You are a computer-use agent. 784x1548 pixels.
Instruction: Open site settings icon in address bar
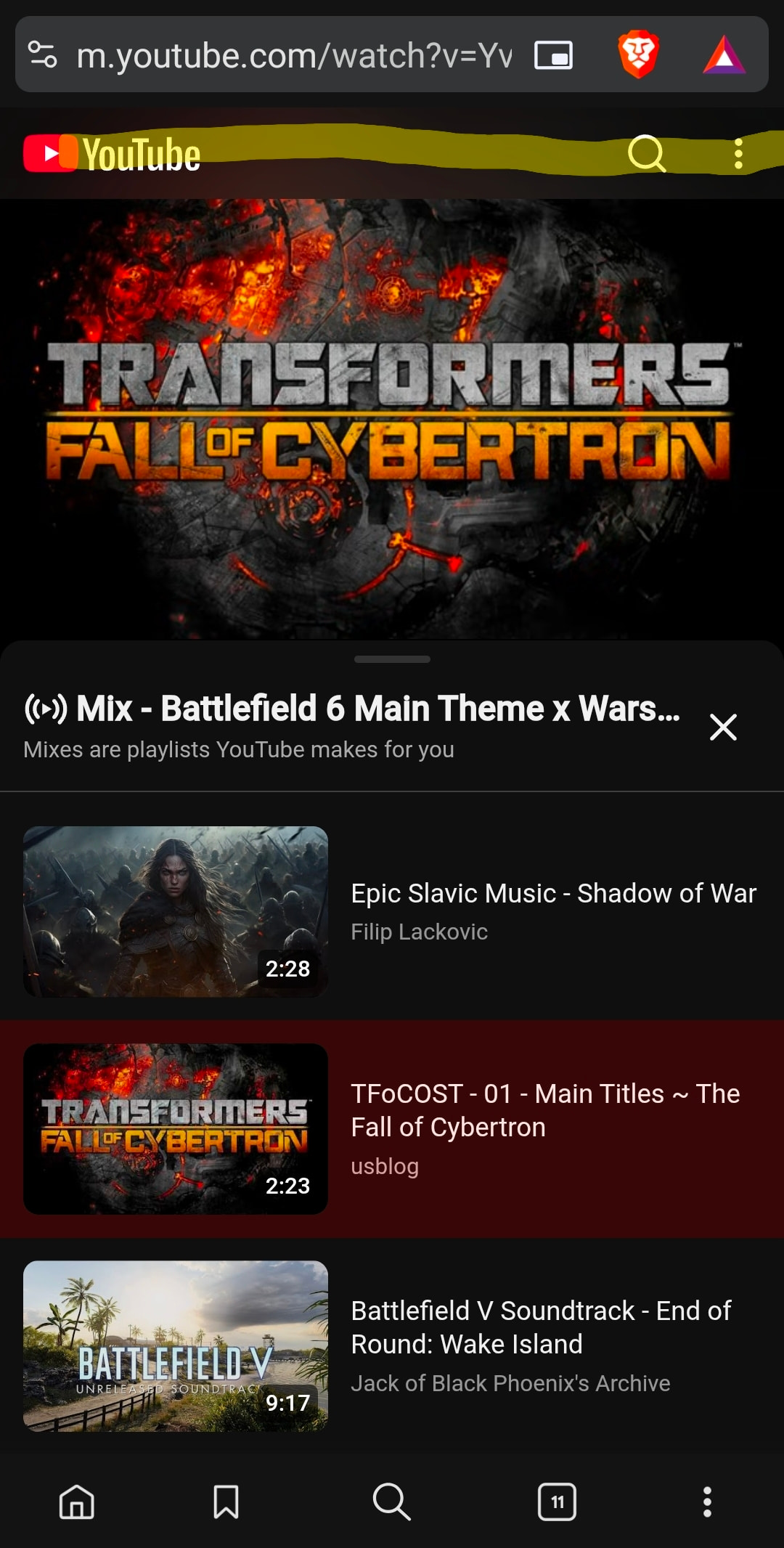click(x=42, y=54)
